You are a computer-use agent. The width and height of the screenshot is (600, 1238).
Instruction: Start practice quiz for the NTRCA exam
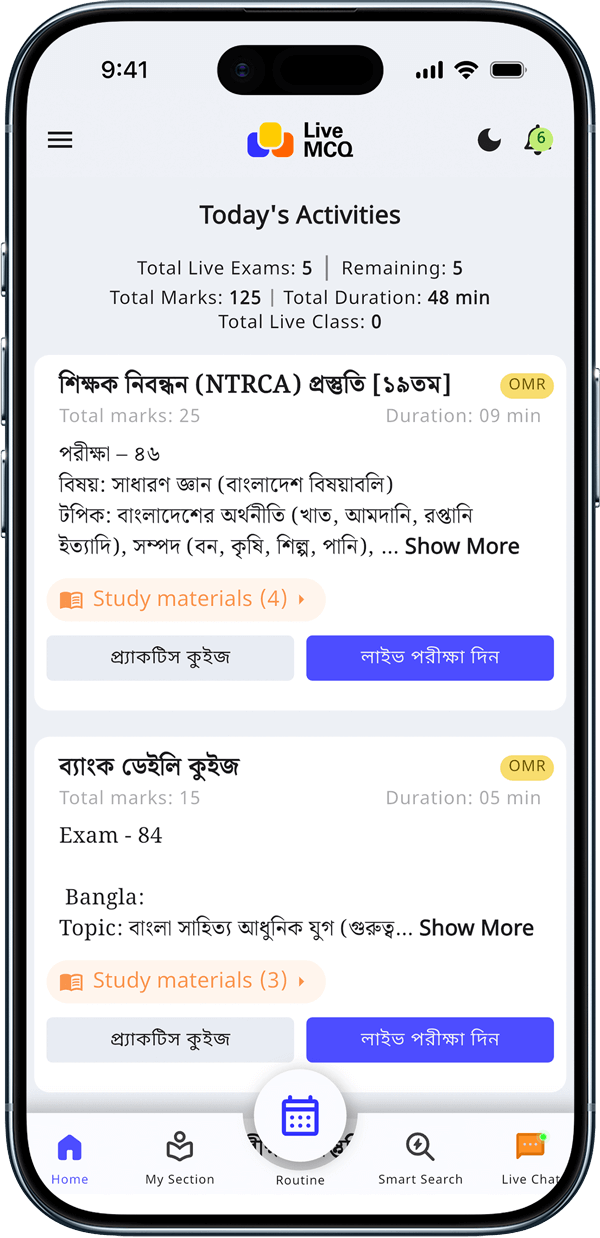170,658
